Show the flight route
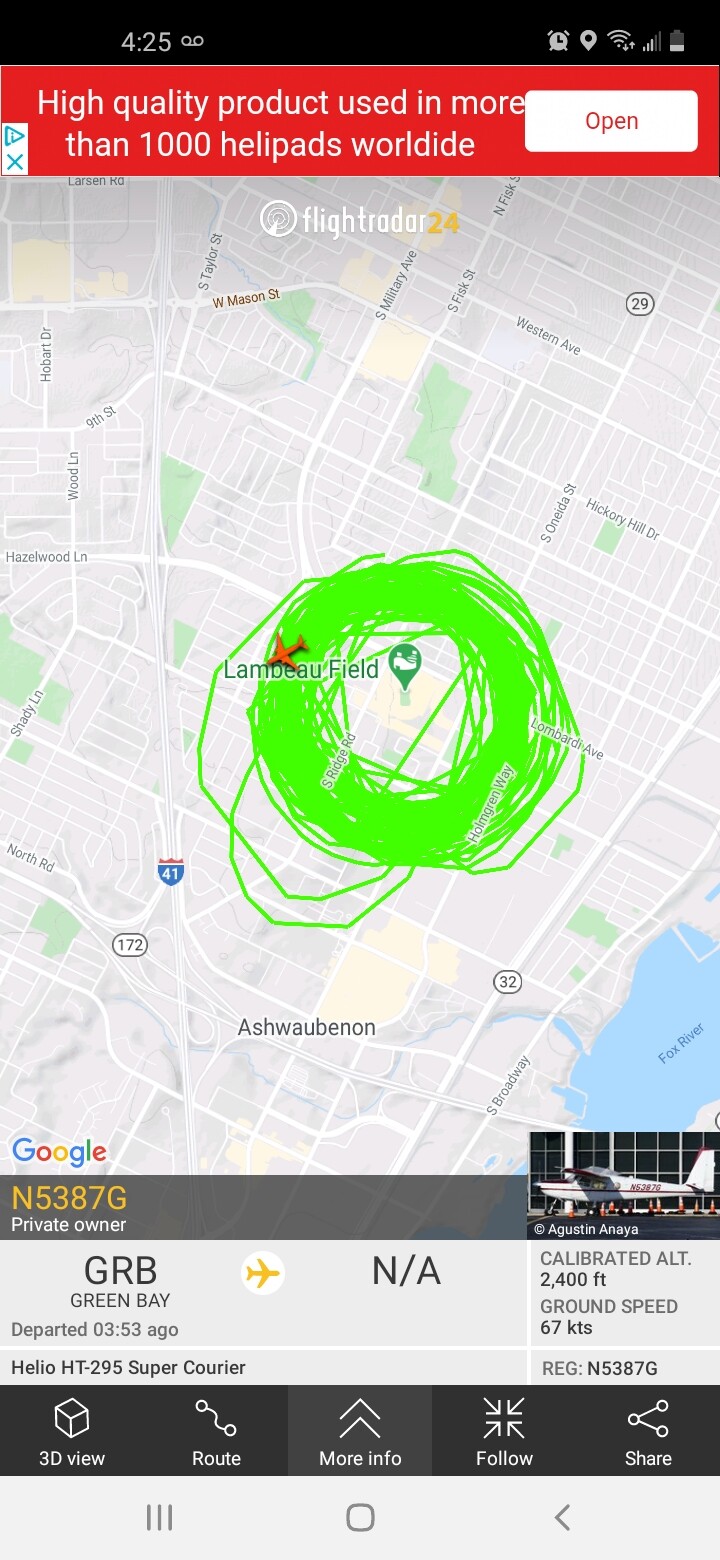 216,1431
